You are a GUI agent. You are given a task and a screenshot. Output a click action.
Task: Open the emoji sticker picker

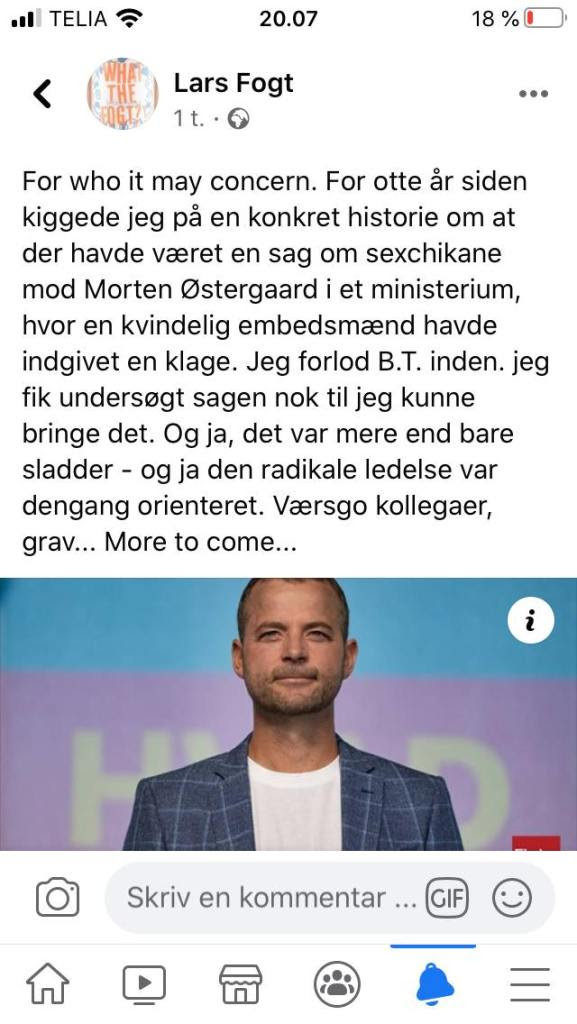tap(512, 899)
